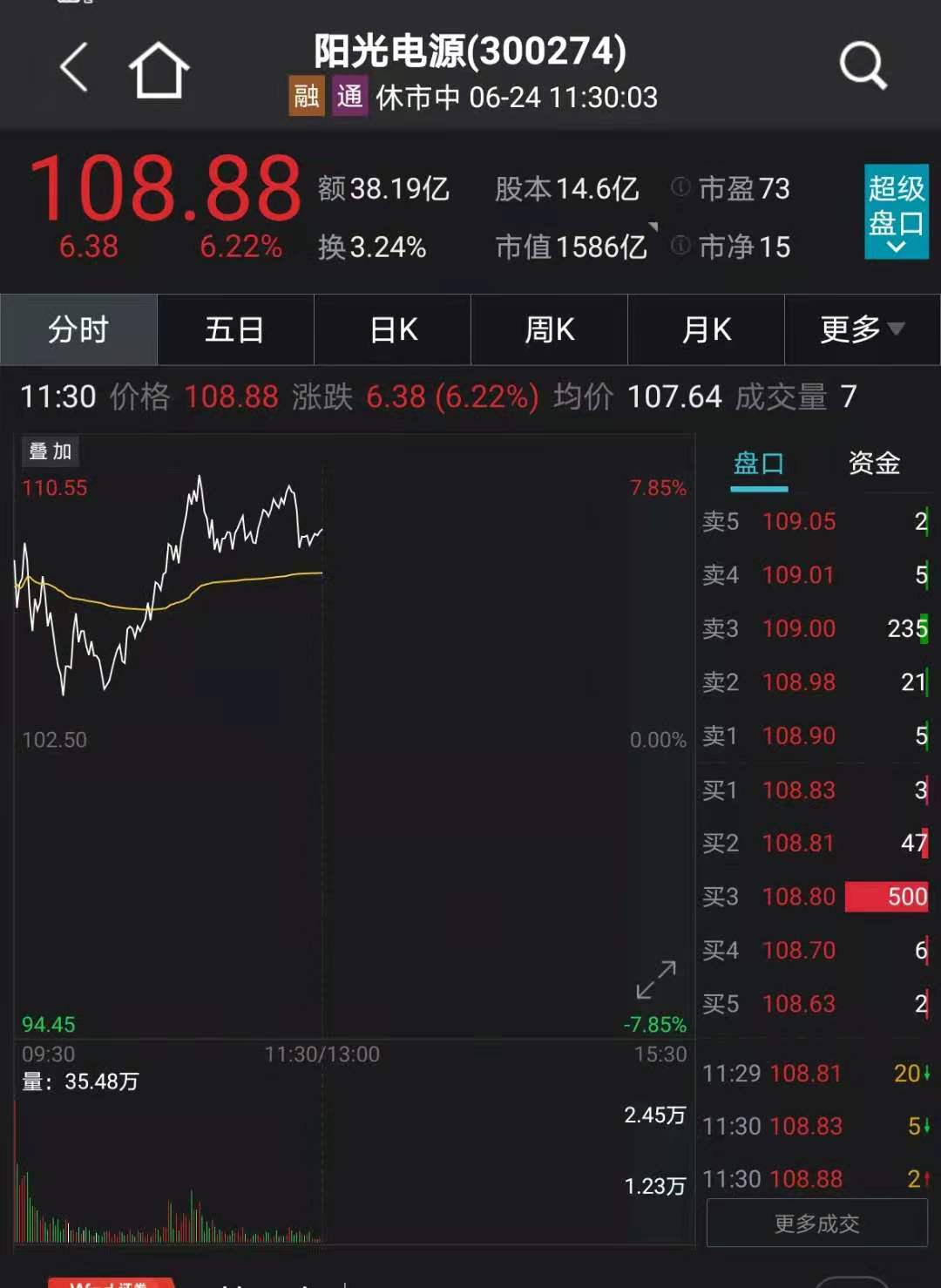Open the home icon

(x=159, y=70)
